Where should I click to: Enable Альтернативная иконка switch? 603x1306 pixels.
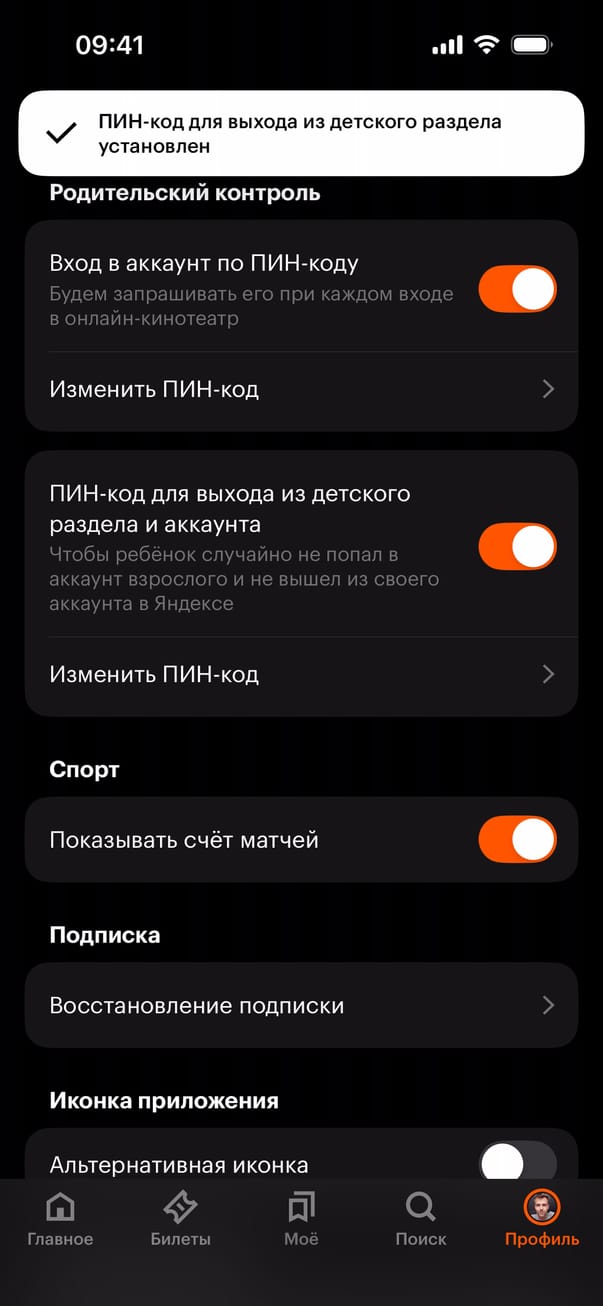[517, 1163]
